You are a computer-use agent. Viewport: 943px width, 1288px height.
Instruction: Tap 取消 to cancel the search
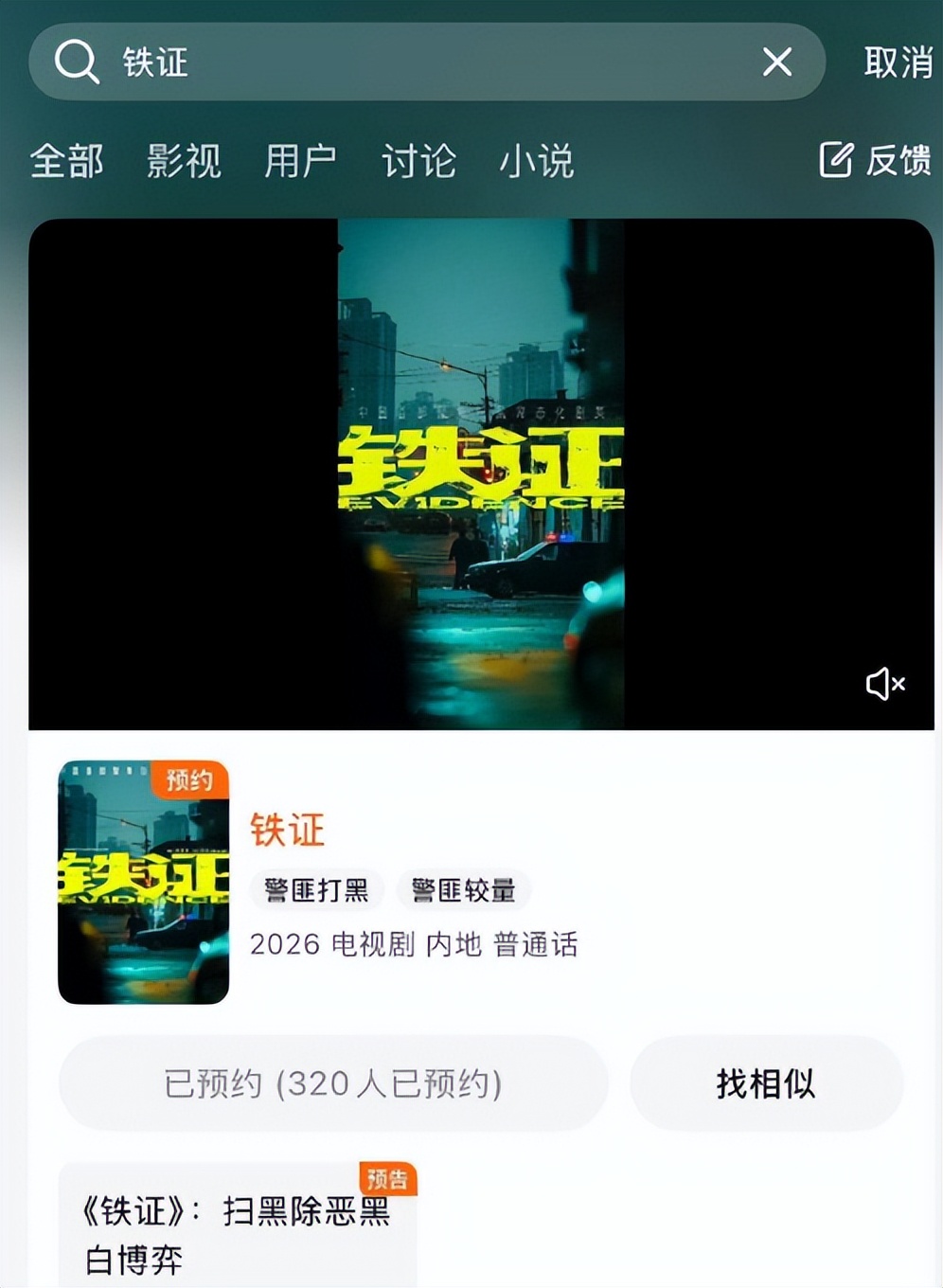pos(898,63)
